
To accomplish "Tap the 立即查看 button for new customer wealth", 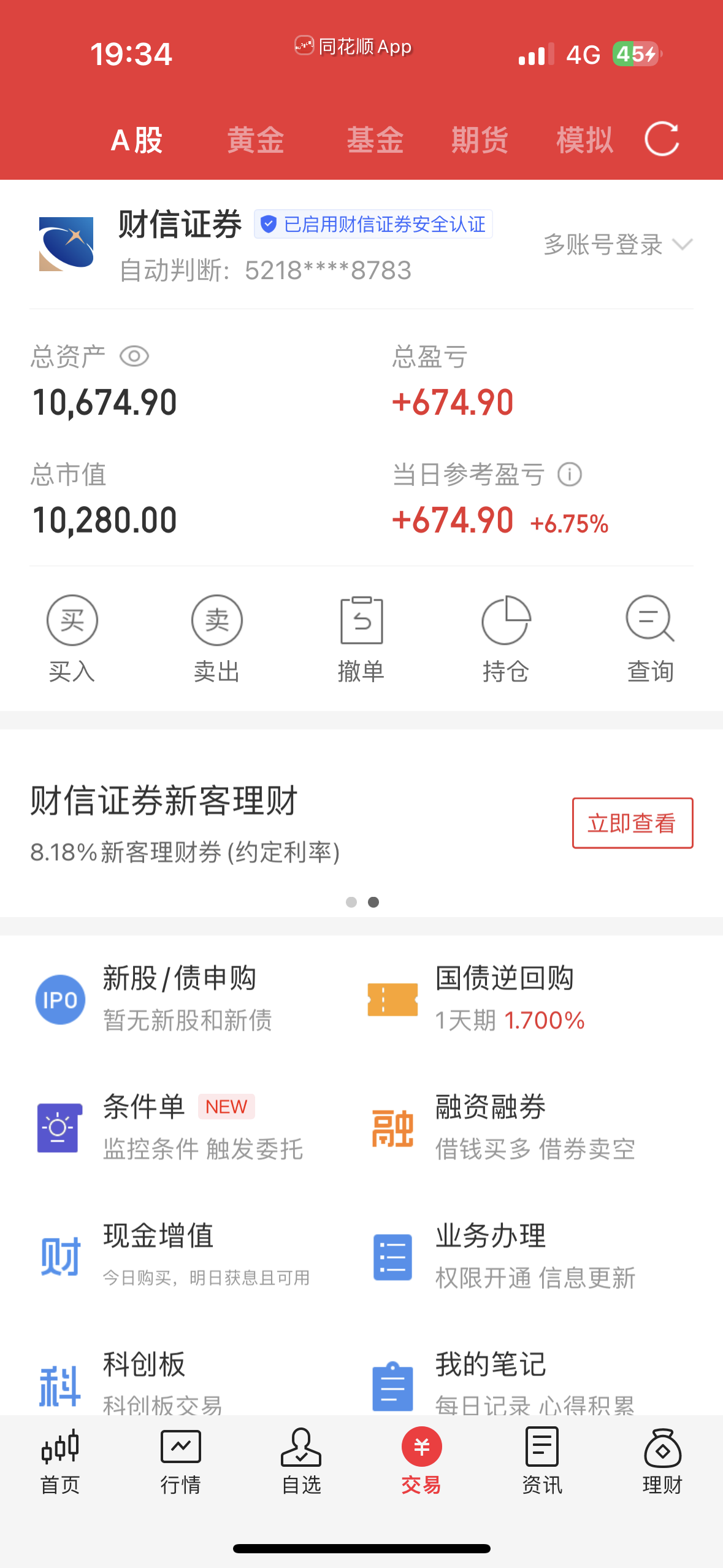I will 632,823.
